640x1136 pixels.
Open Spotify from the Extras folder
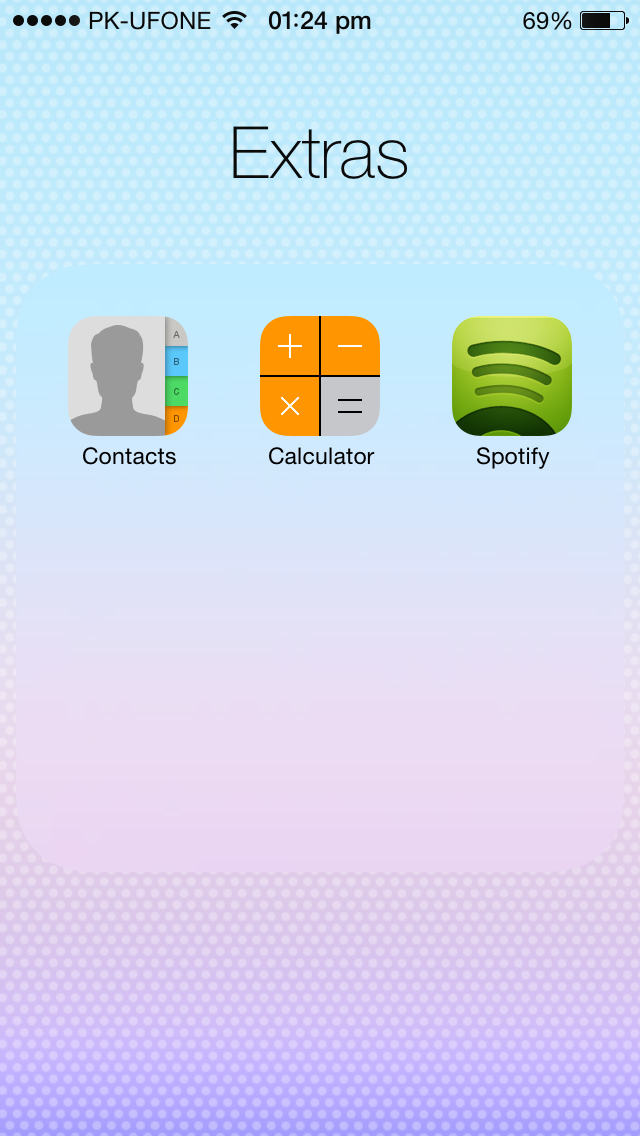[512, 376]
